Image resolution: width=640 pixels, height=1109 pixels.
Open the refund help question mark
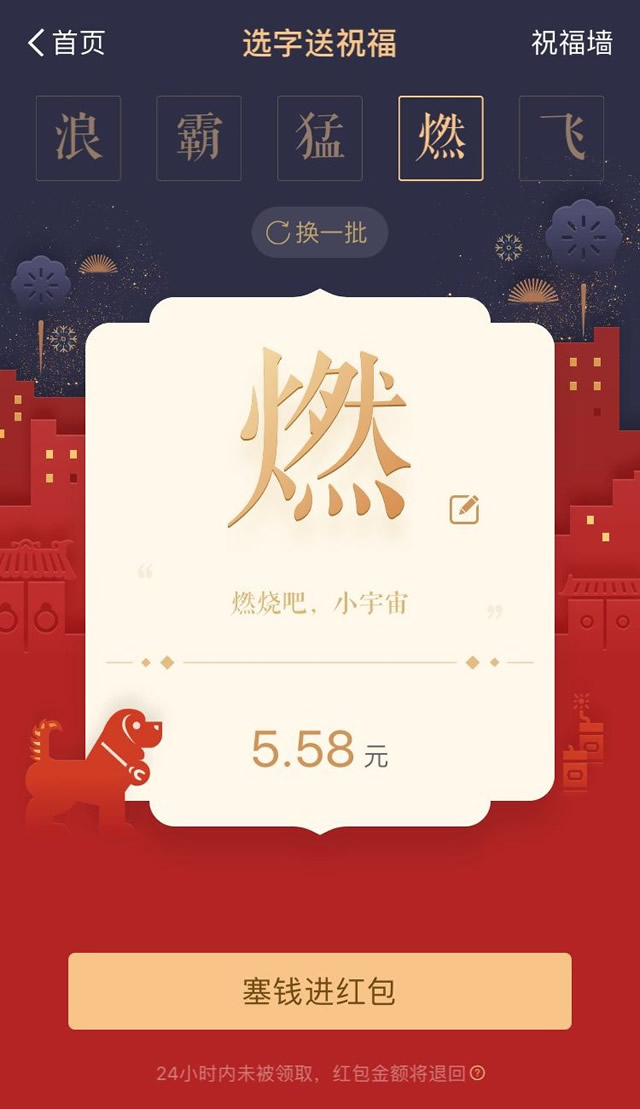(x=478, y=1074)
